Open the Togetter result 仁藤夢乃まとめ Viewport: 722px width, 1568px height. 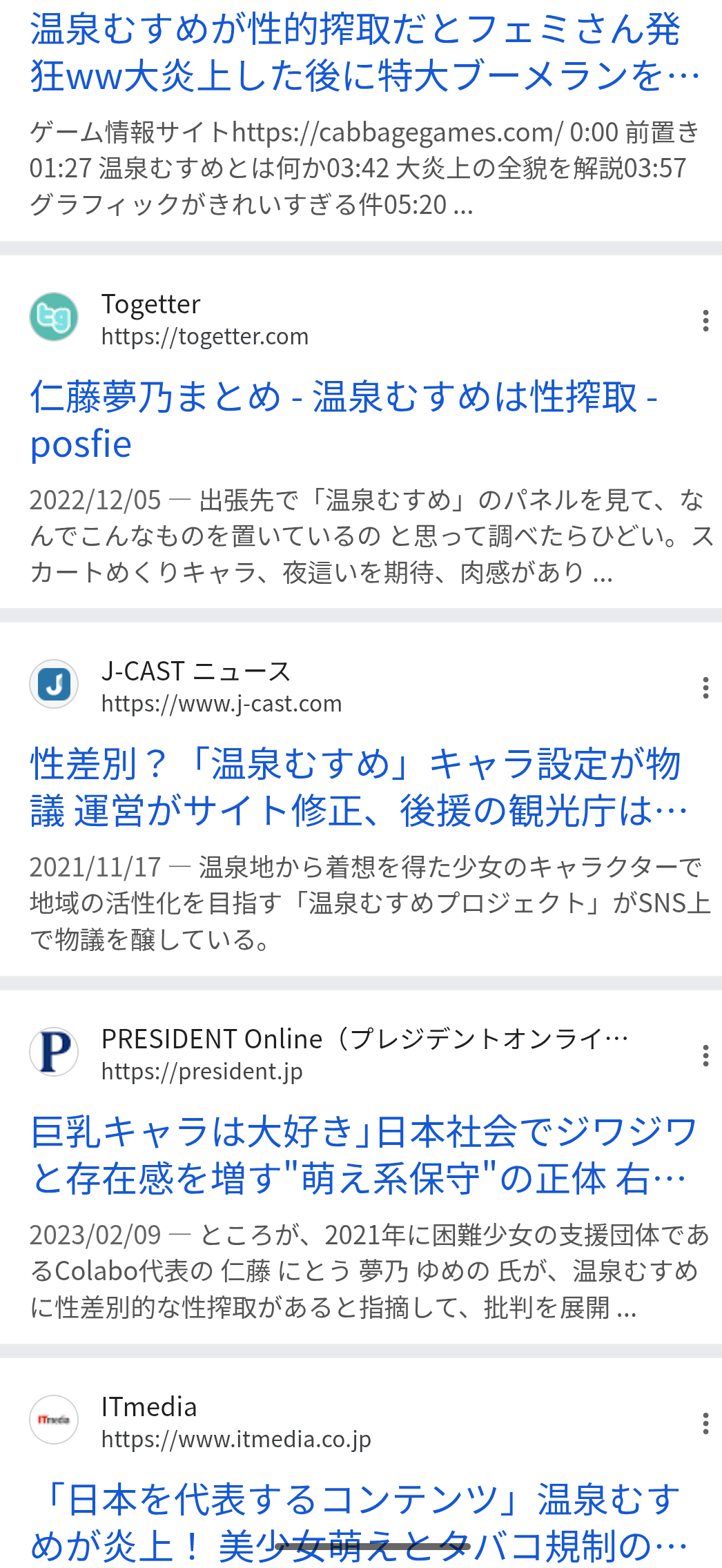coord(343,420)
